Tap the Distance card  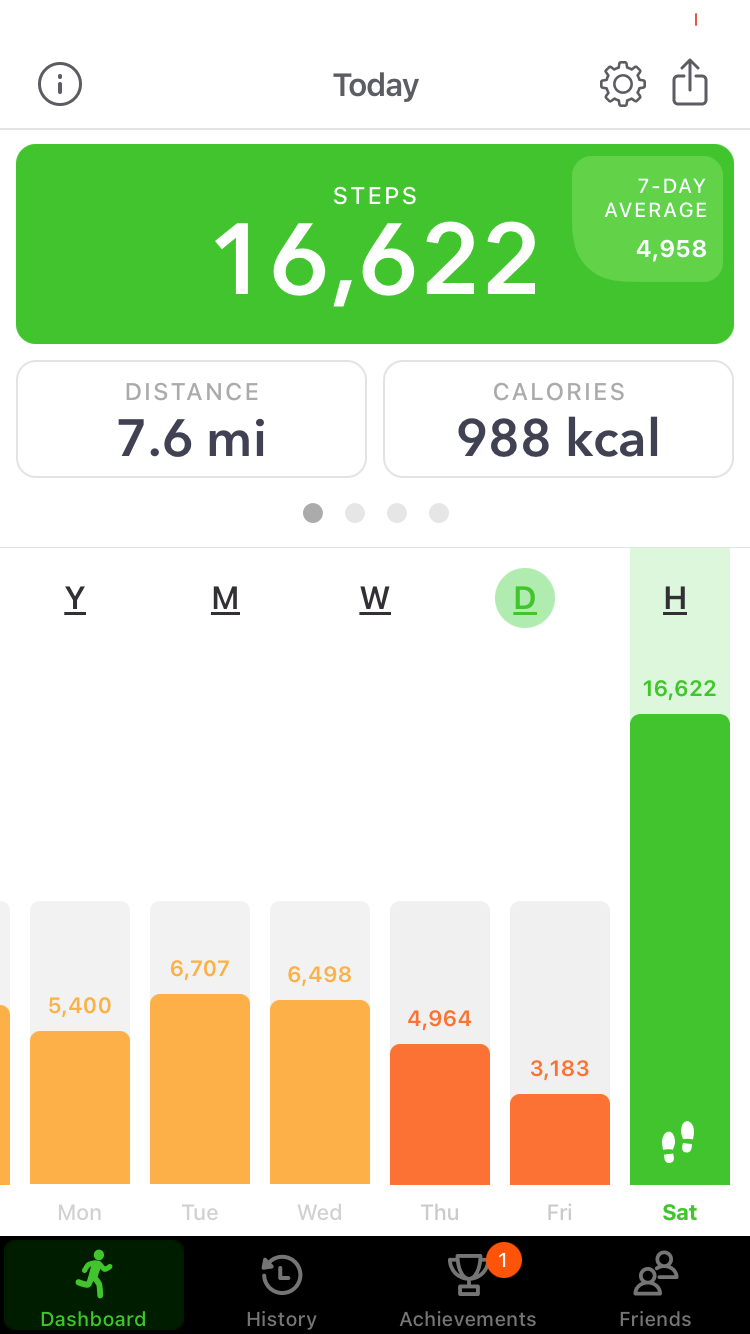192,419
